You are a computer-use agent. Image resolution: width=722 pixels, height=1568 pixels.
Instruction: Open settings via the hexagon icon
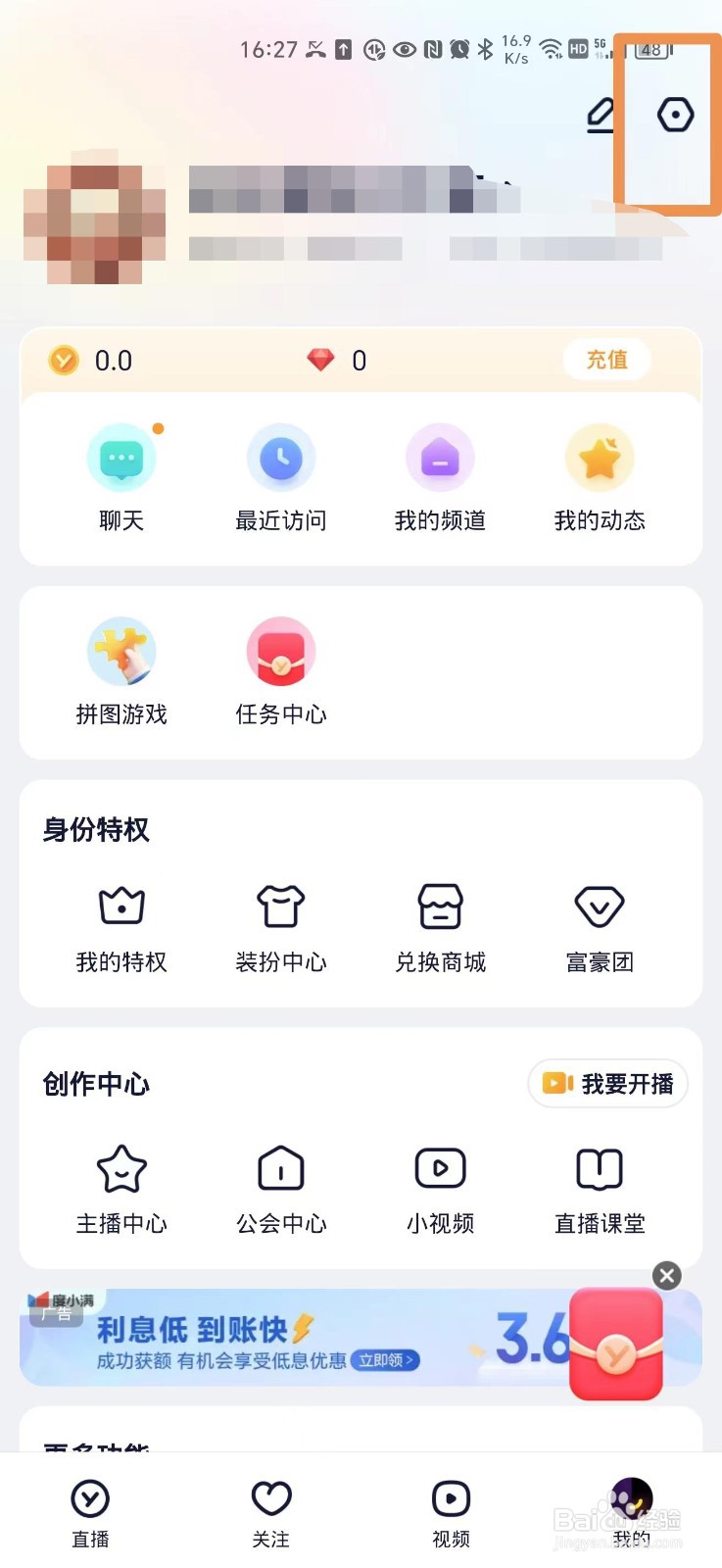point(675,116)
